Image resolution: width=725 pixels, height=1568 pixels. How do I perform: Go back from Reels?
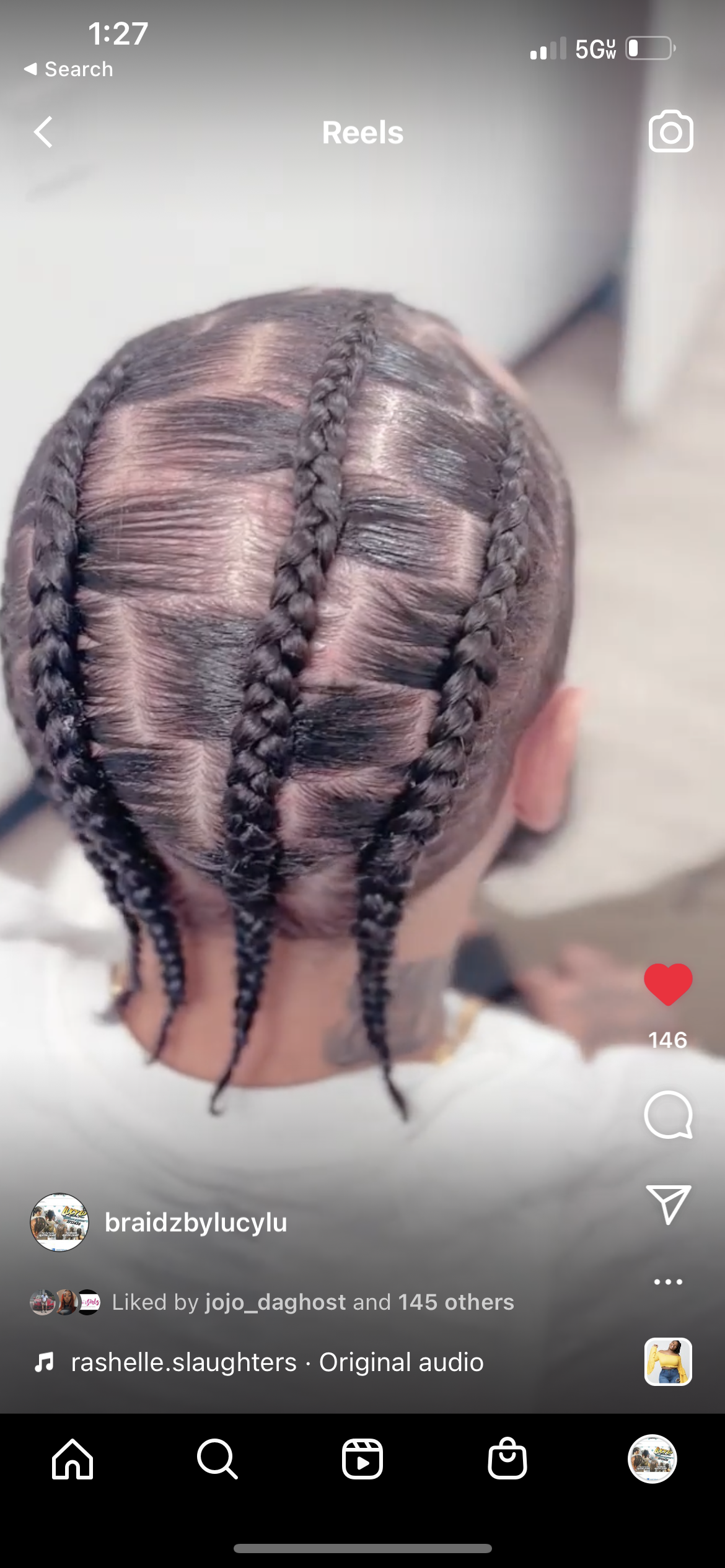[x=43, y=132]
